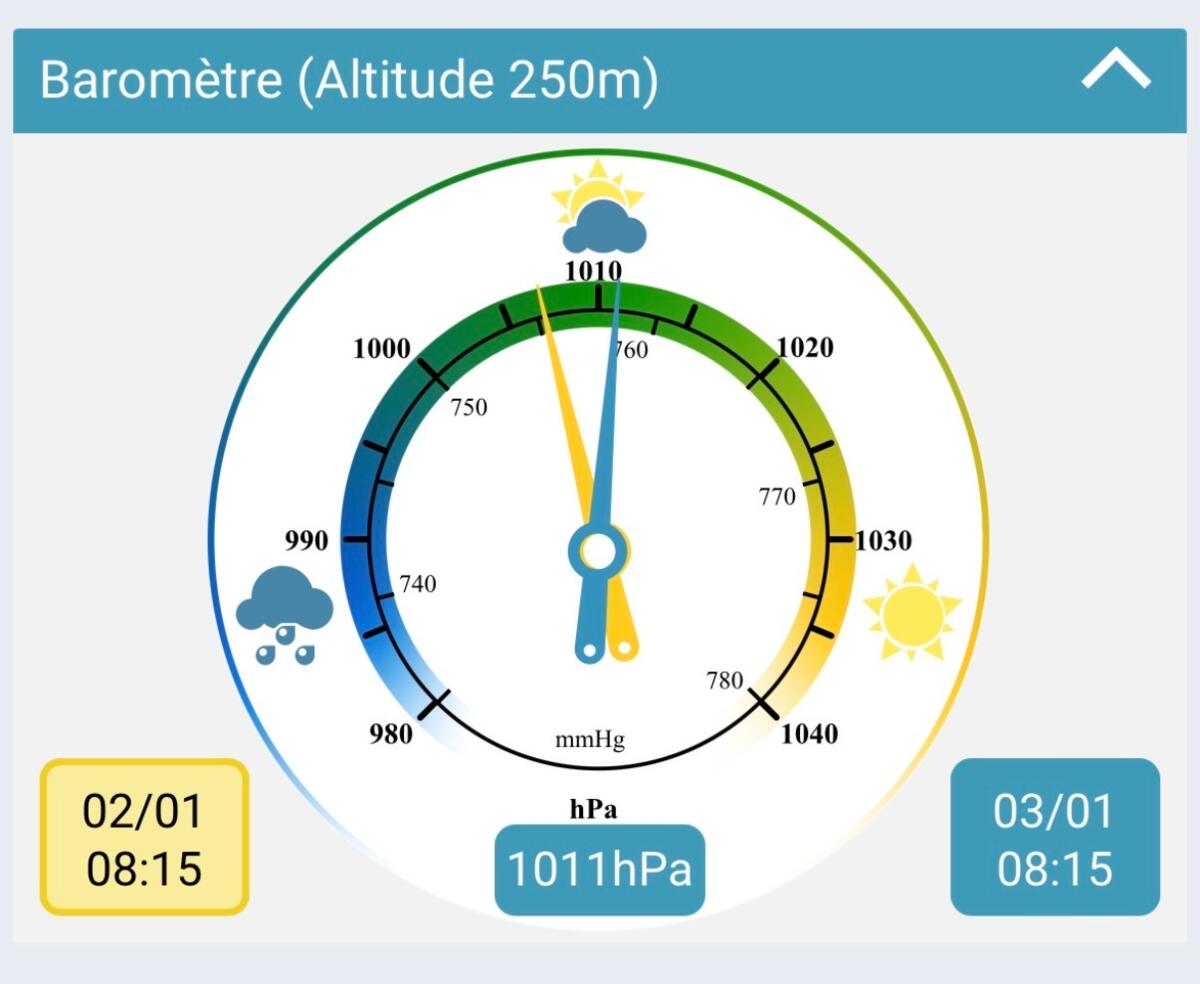This screenshot has height=984, width=1200.
Task: Tap the 1011hPa pressure button
Action: [x=600, y=869]
